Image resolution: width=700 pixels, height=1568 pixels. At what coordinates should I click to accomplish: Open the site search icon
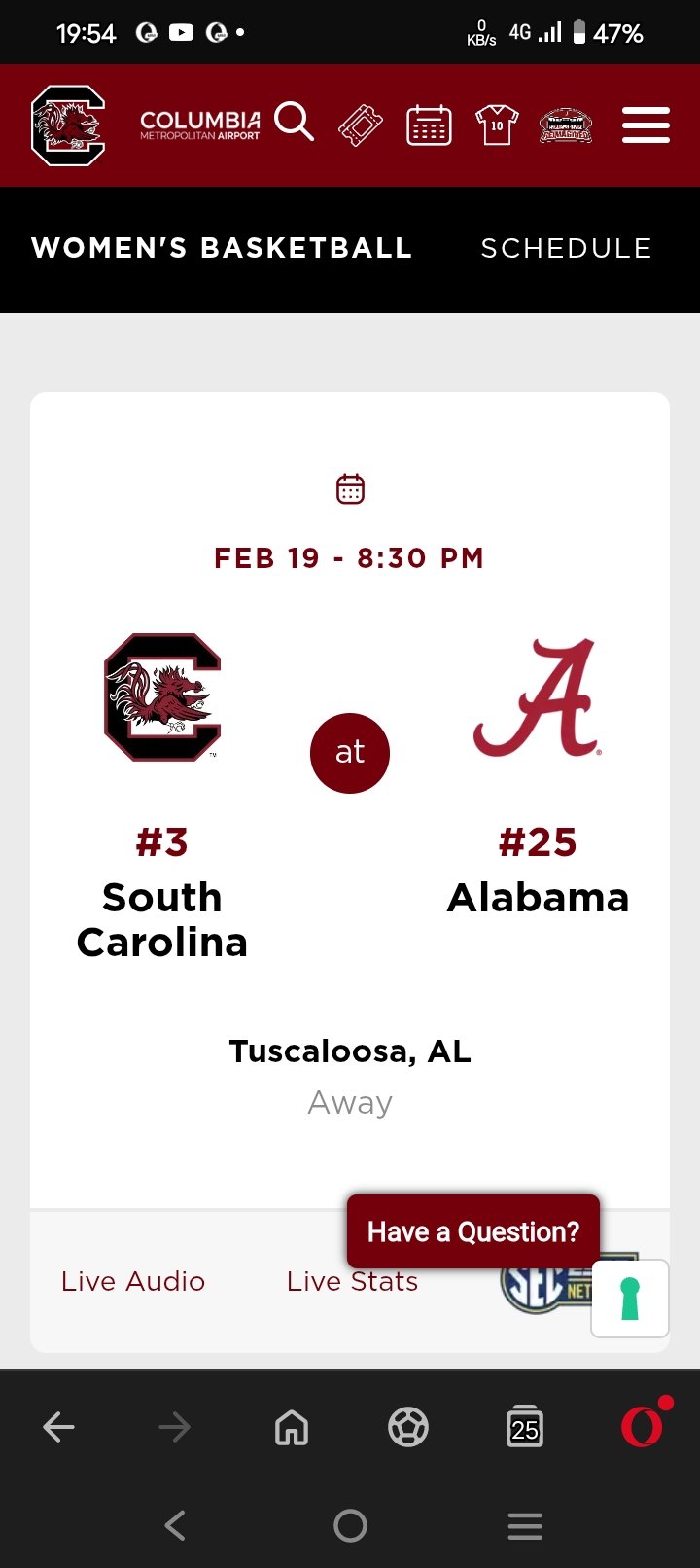pos(294,124)
